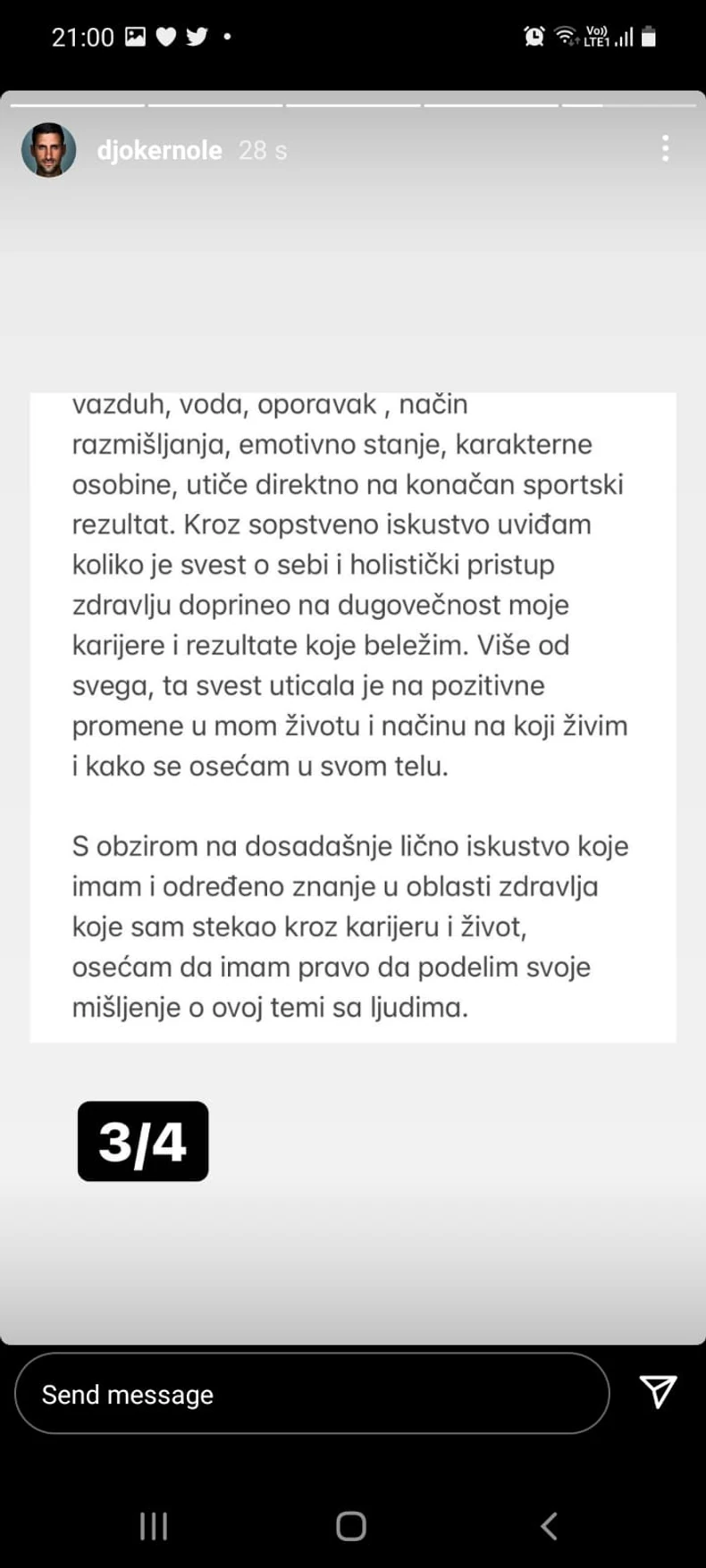Open the story overflow menu

click(665, 148)
